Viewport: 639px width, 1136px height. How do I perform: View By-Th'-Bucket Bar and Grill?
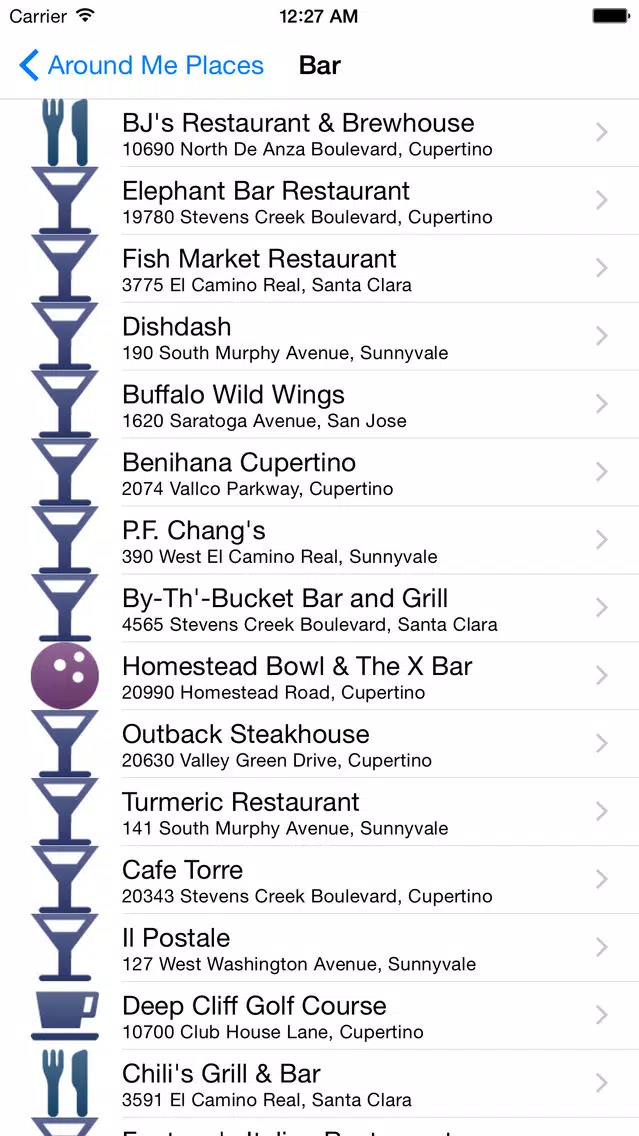coord(320,608)
